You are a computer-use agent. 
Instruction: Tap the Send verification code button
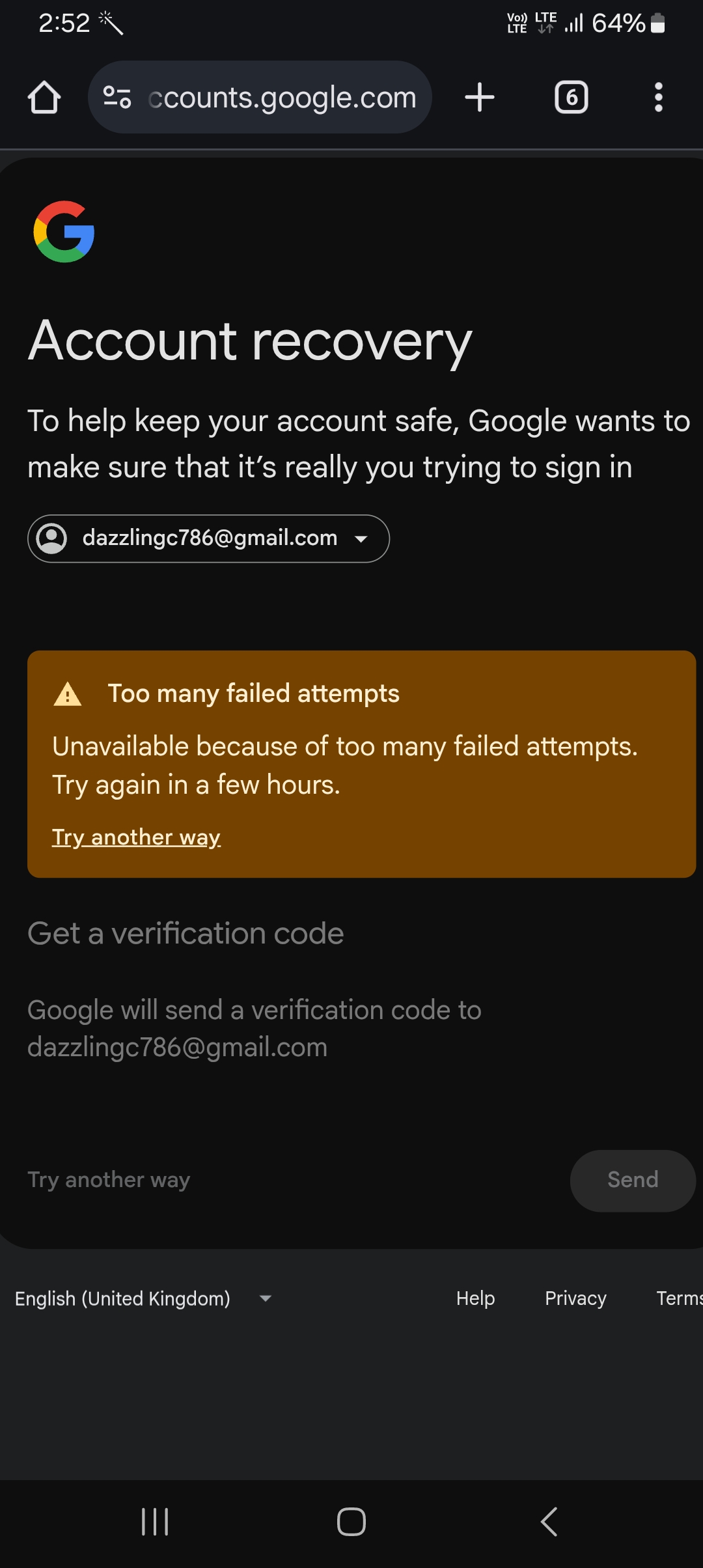(x=632, y=1180)
